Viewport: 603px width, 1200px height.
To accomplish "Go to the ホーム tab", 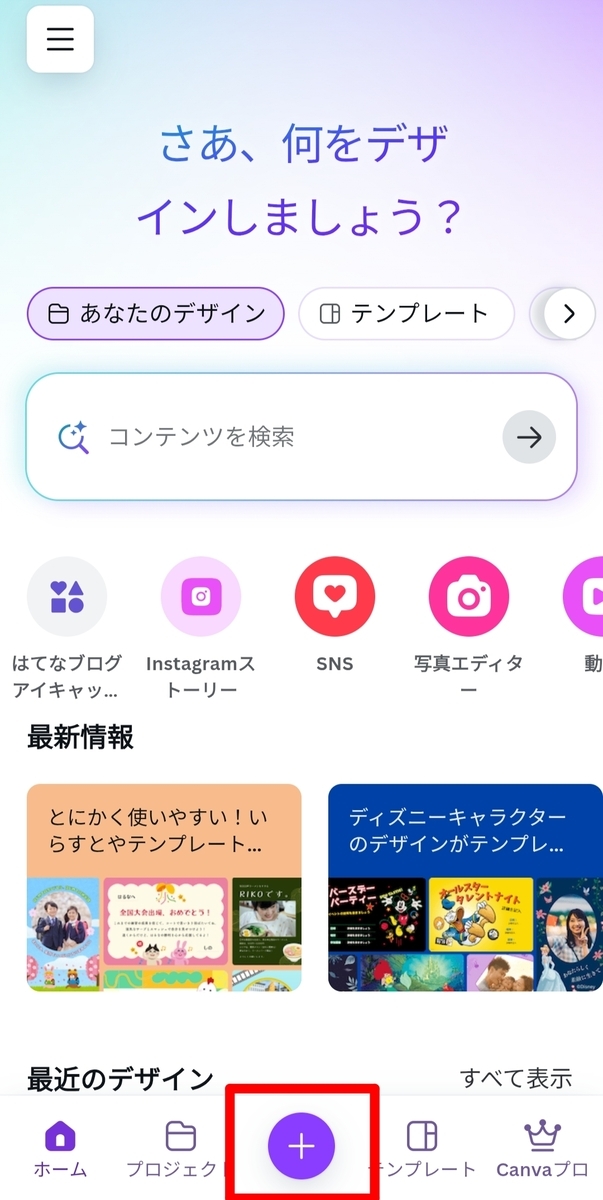I will pyautogui.click(x=60, y=1148).
